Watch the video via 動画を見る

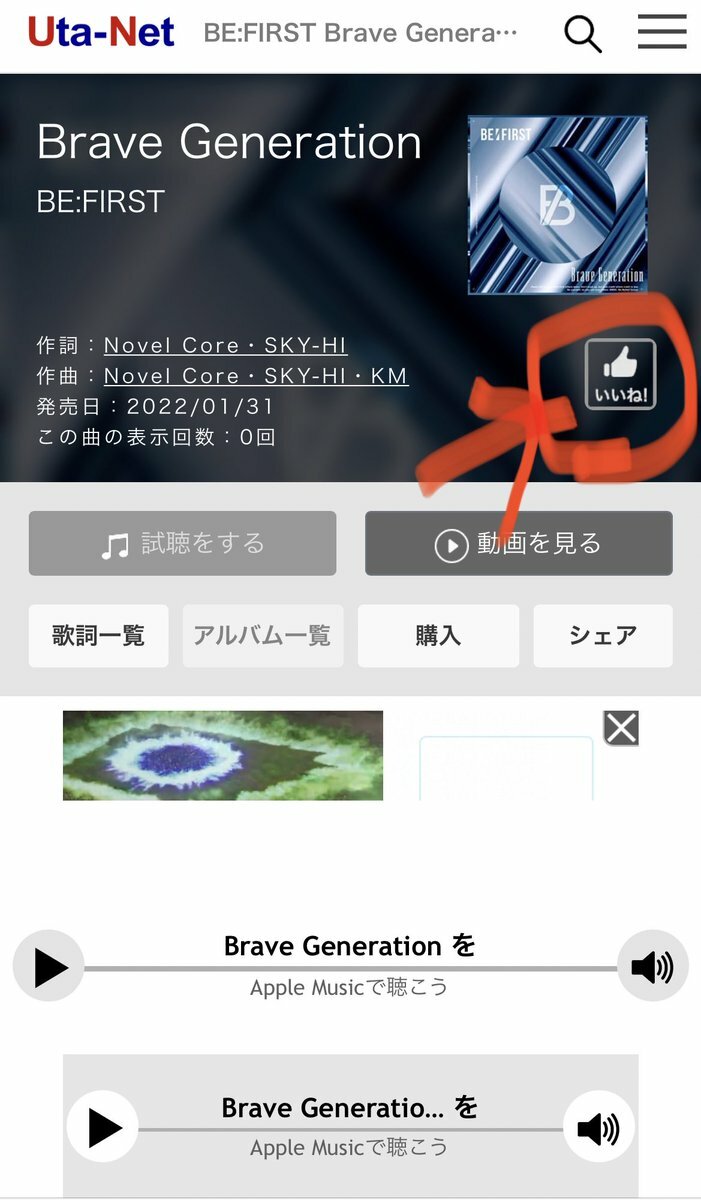tap(518, 544)
